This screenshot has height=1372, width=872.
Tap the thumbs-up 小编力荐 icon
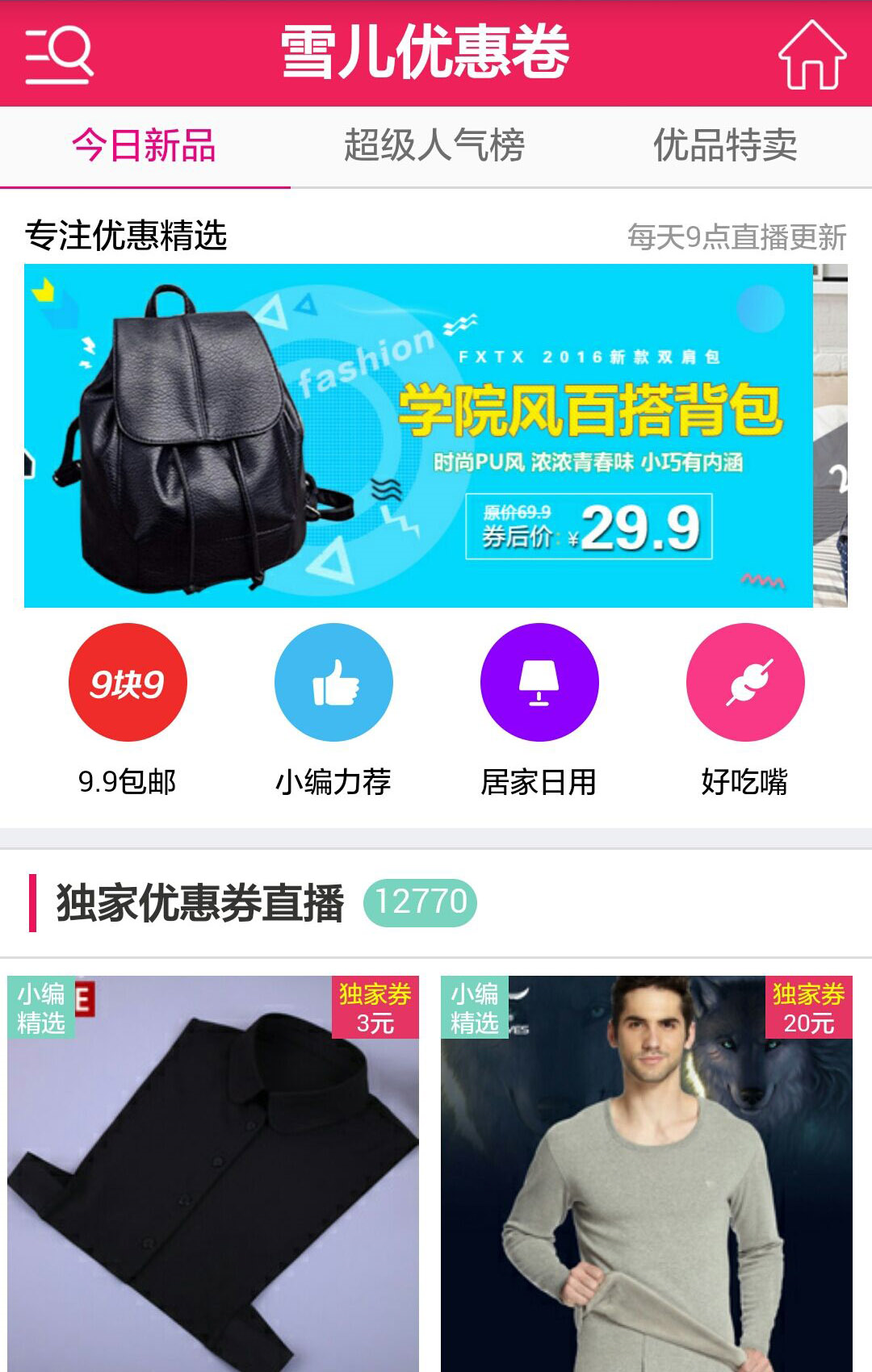point(333,682)
